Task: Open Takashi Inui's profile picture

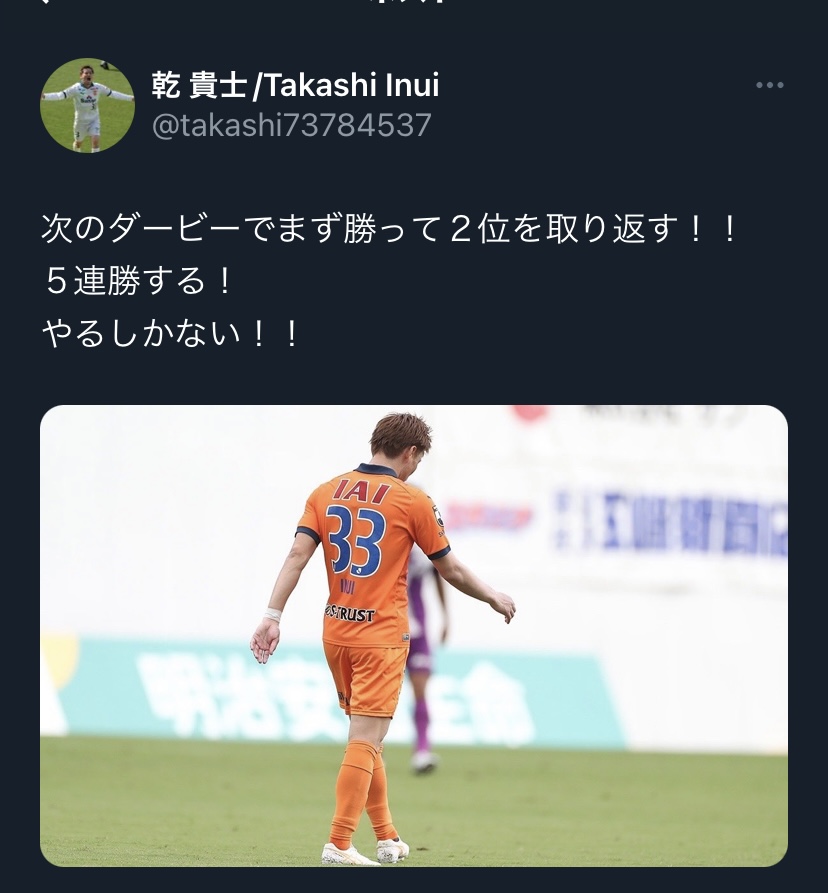Action: [x=87, y=105]
